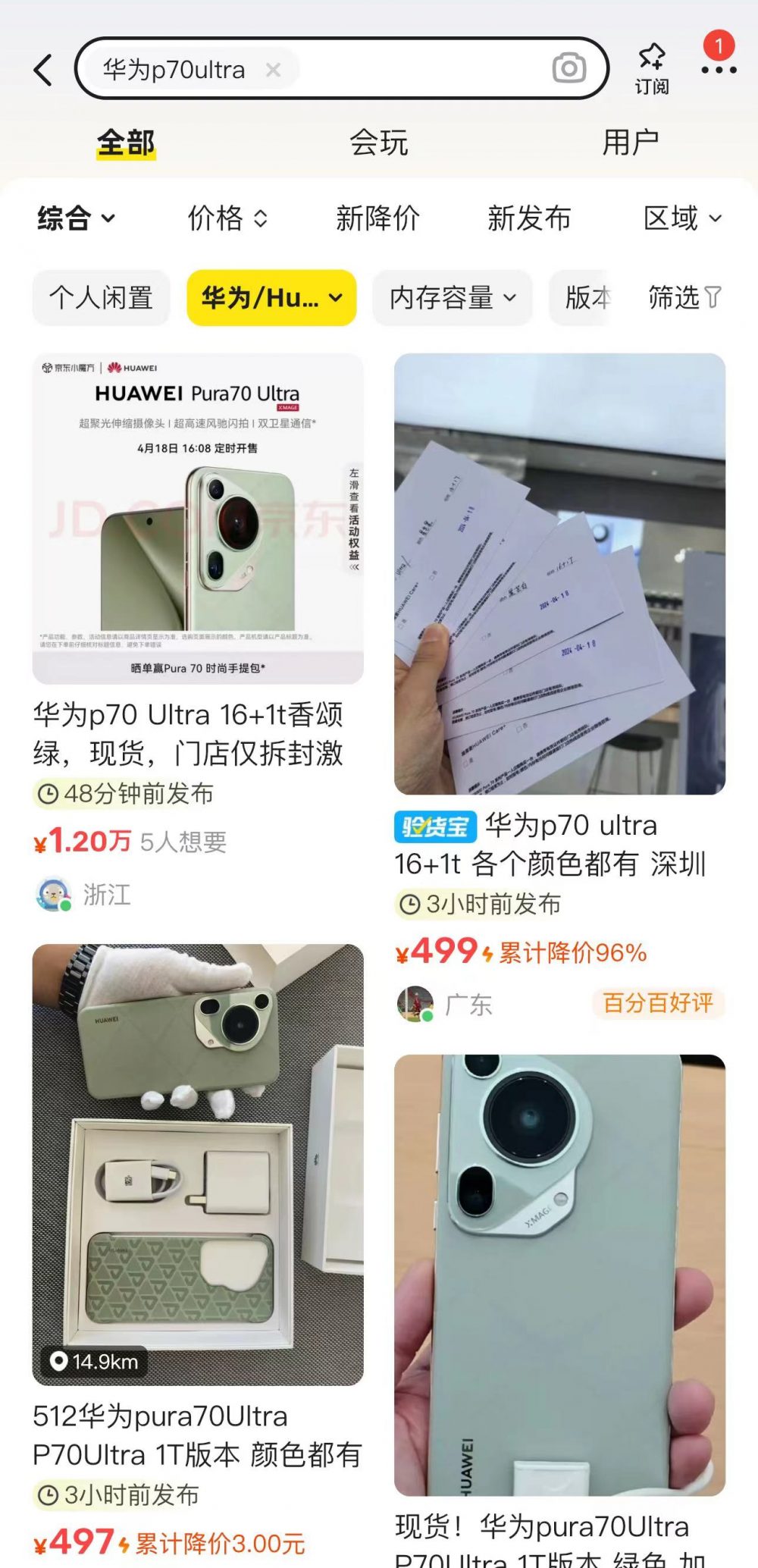Expand the 内存容量 memory capacity dropdown
This screenshot has height=1568, width=758.
pyautogui.click(x=450, y=298)
